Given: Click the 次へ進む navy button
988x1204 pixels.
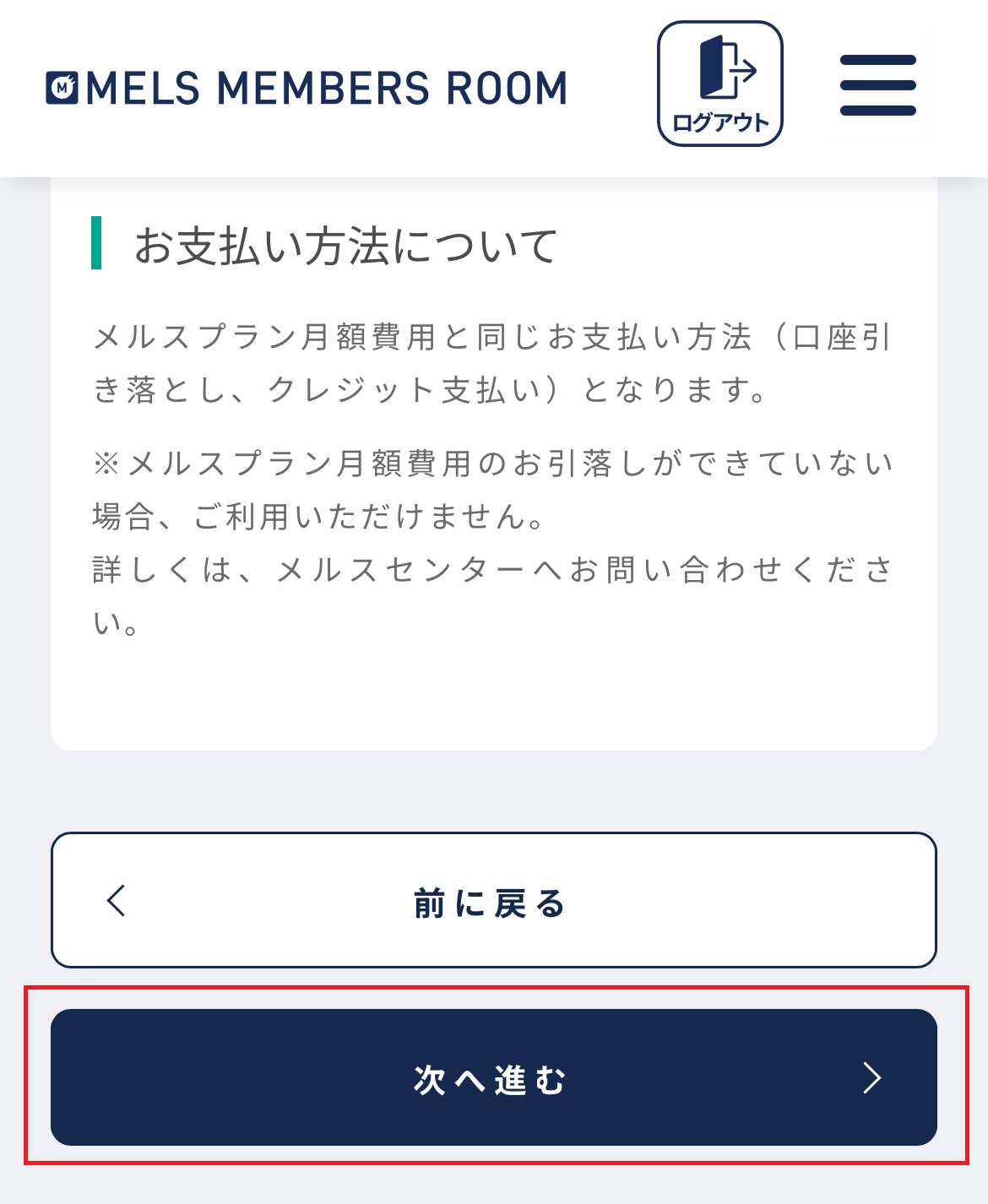Looking at the screenshot, I should (x=494, y=1078).
